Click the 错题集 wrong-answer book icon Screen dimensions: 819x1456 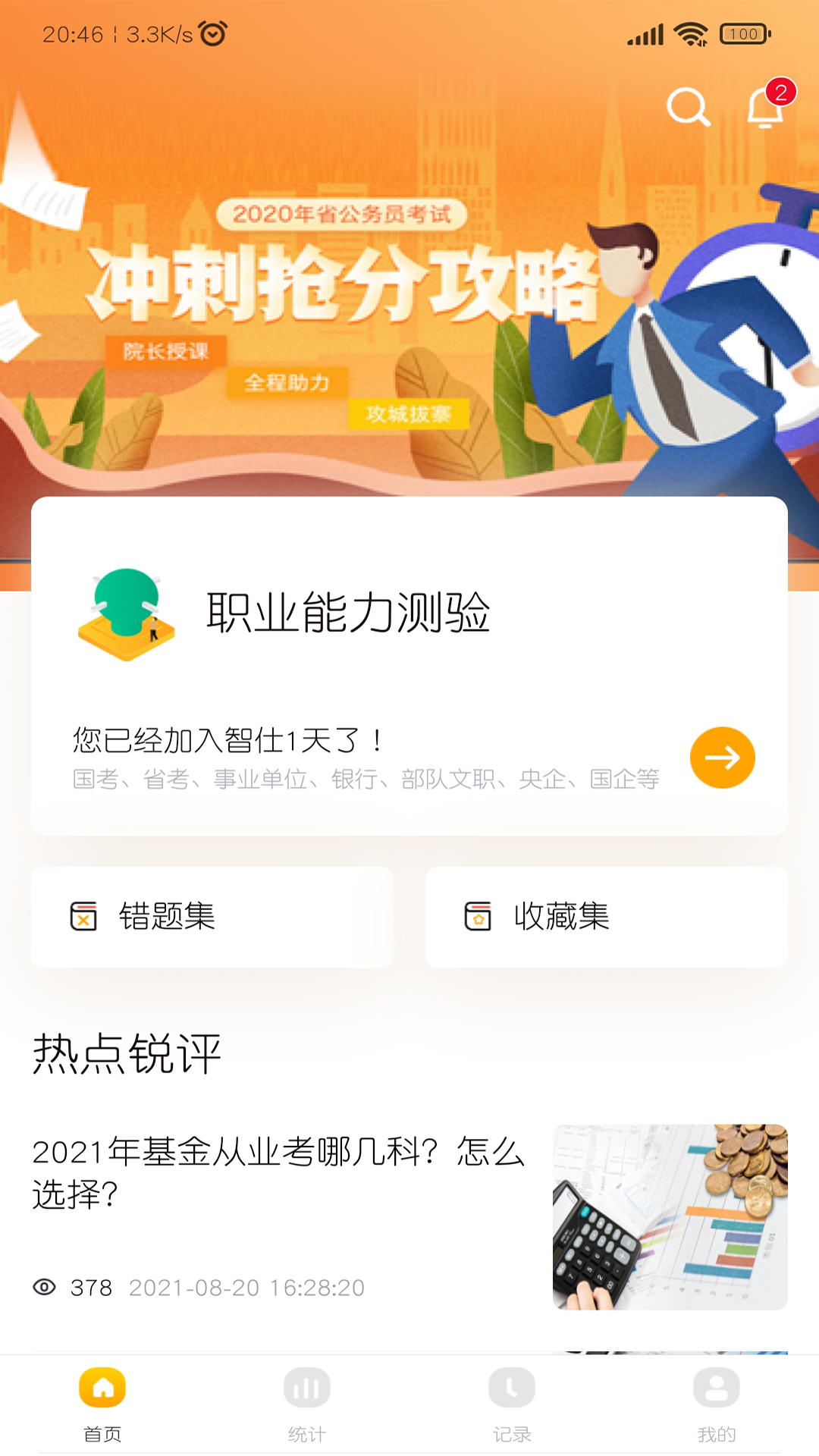click(85, 915)
